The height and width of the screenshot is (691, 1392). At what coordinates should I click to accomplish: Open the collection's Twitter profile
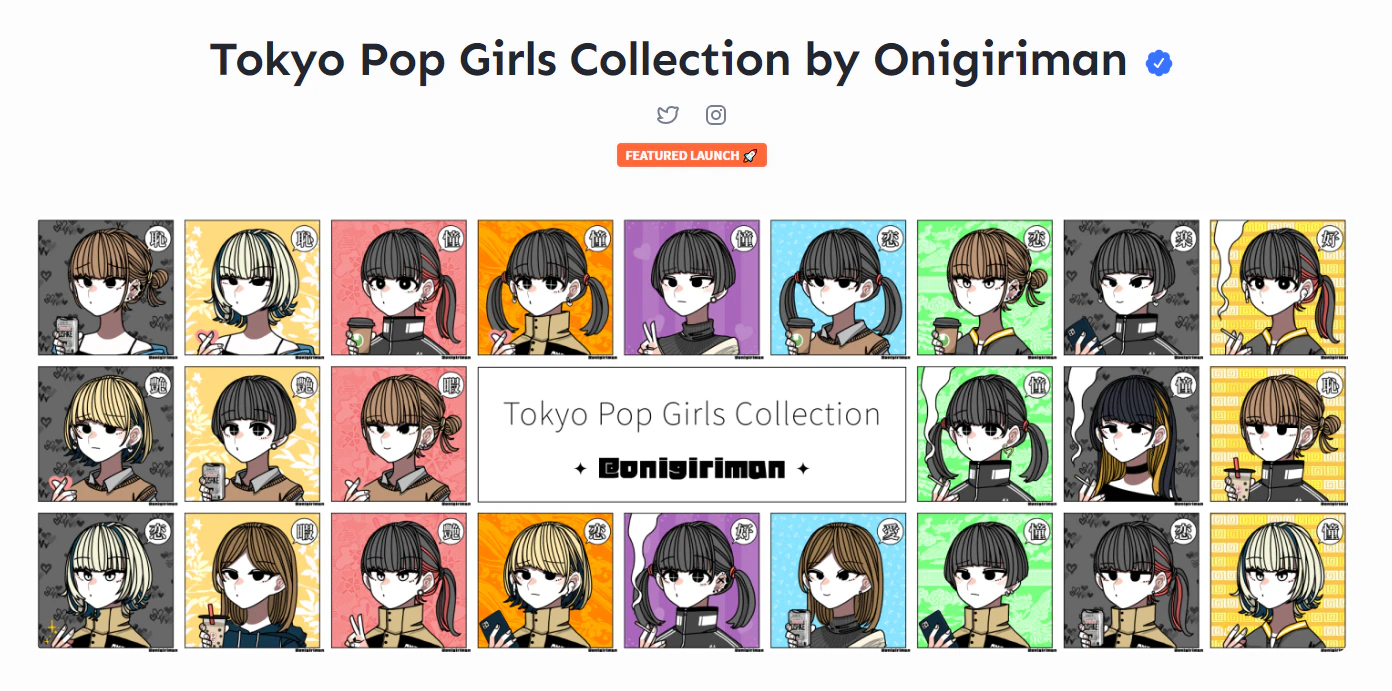pos(667,115)
